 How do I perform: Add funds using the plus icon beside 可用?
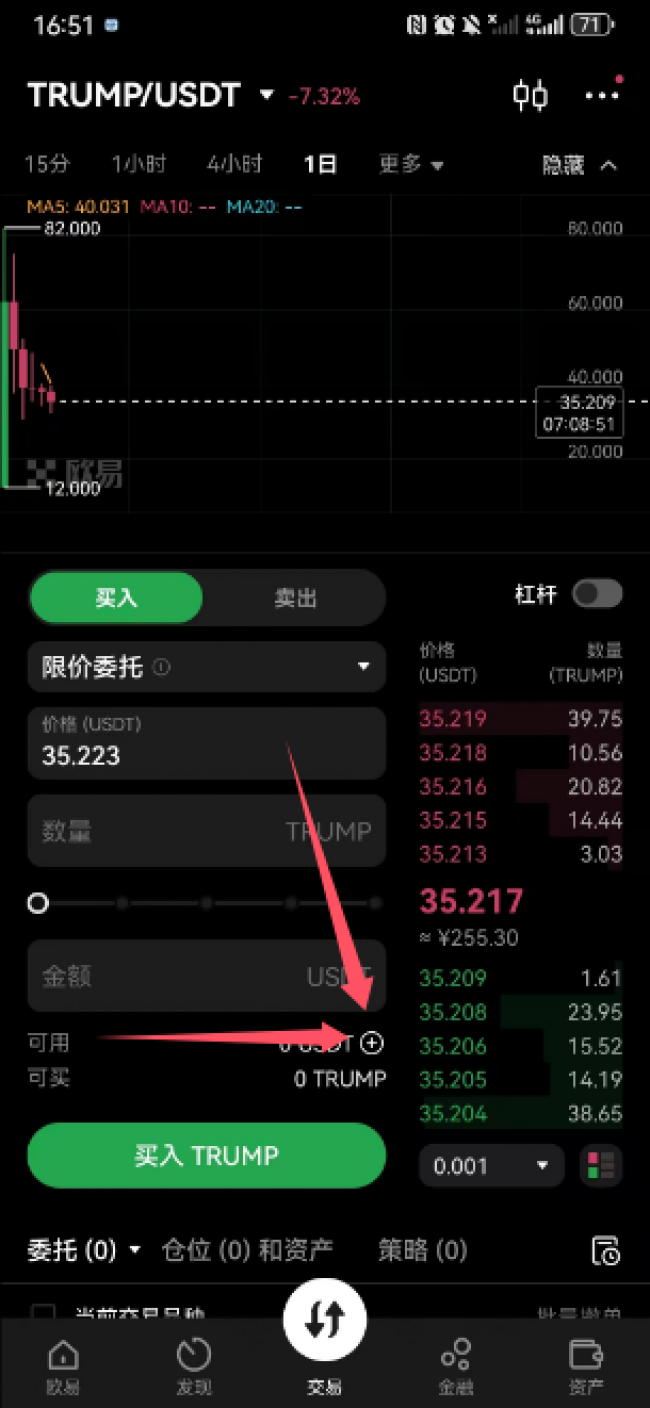tap(372, 1043)
